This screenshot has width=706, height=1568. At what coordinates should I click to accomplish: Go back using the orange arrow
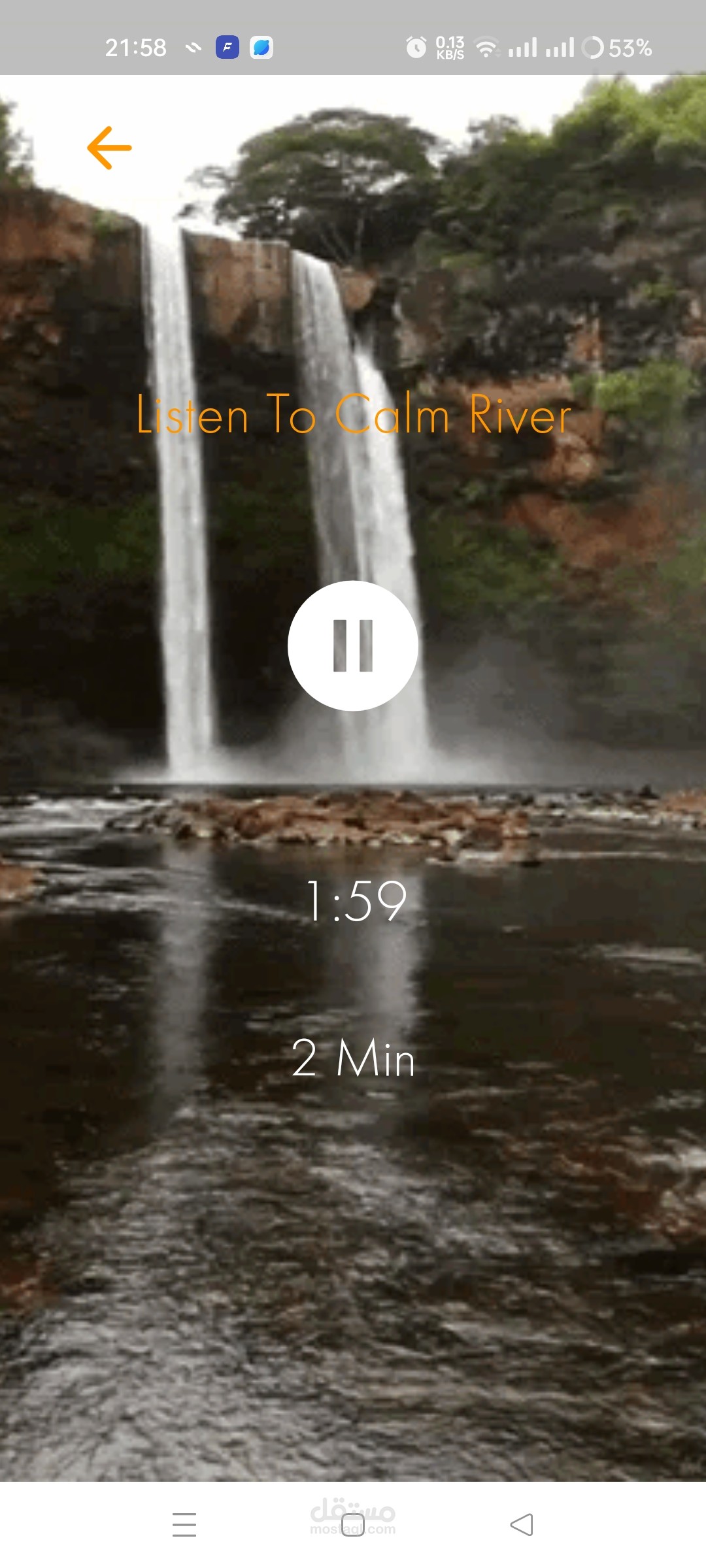pyautogui.click(x=109, y=148)
